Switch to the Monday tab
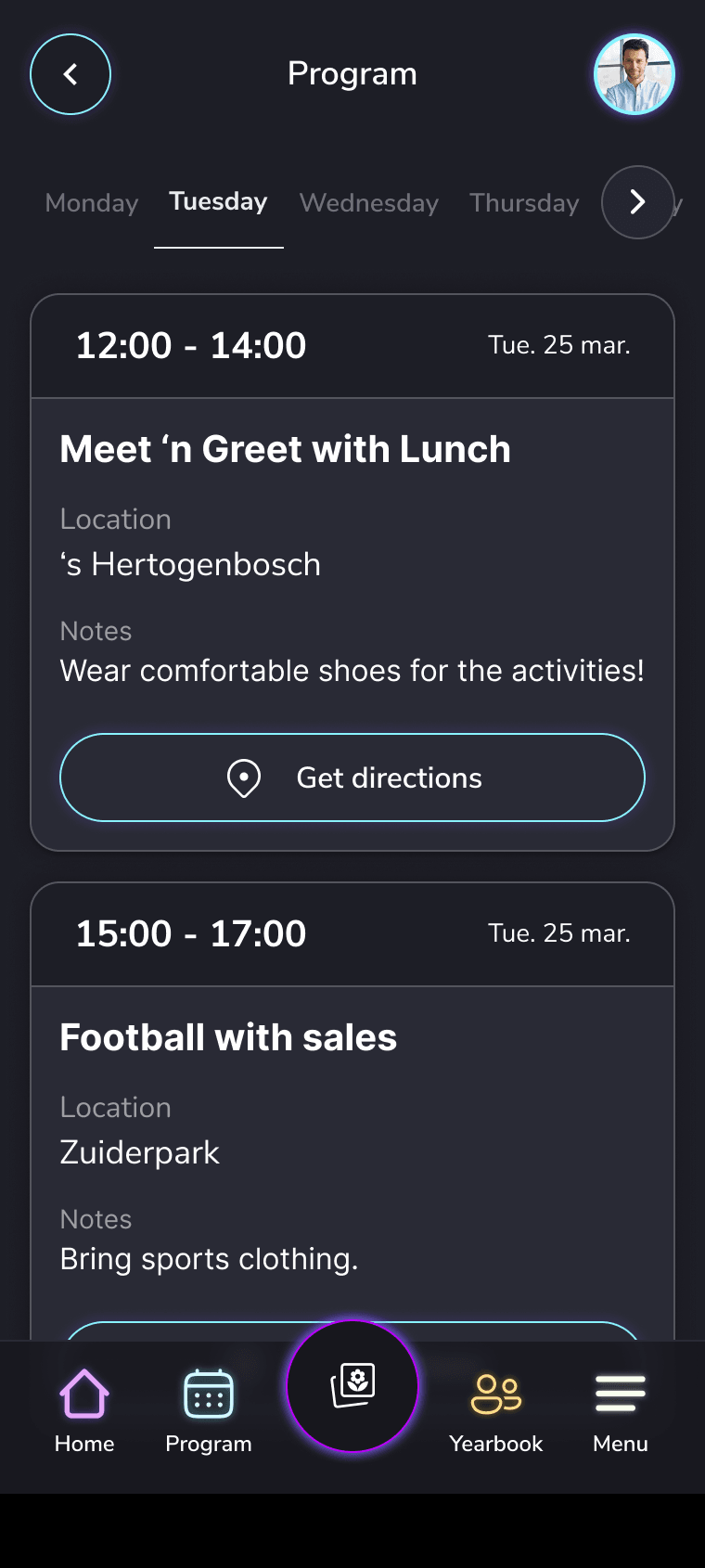The height and width of the screenshot is (1568, 705). 92,203
